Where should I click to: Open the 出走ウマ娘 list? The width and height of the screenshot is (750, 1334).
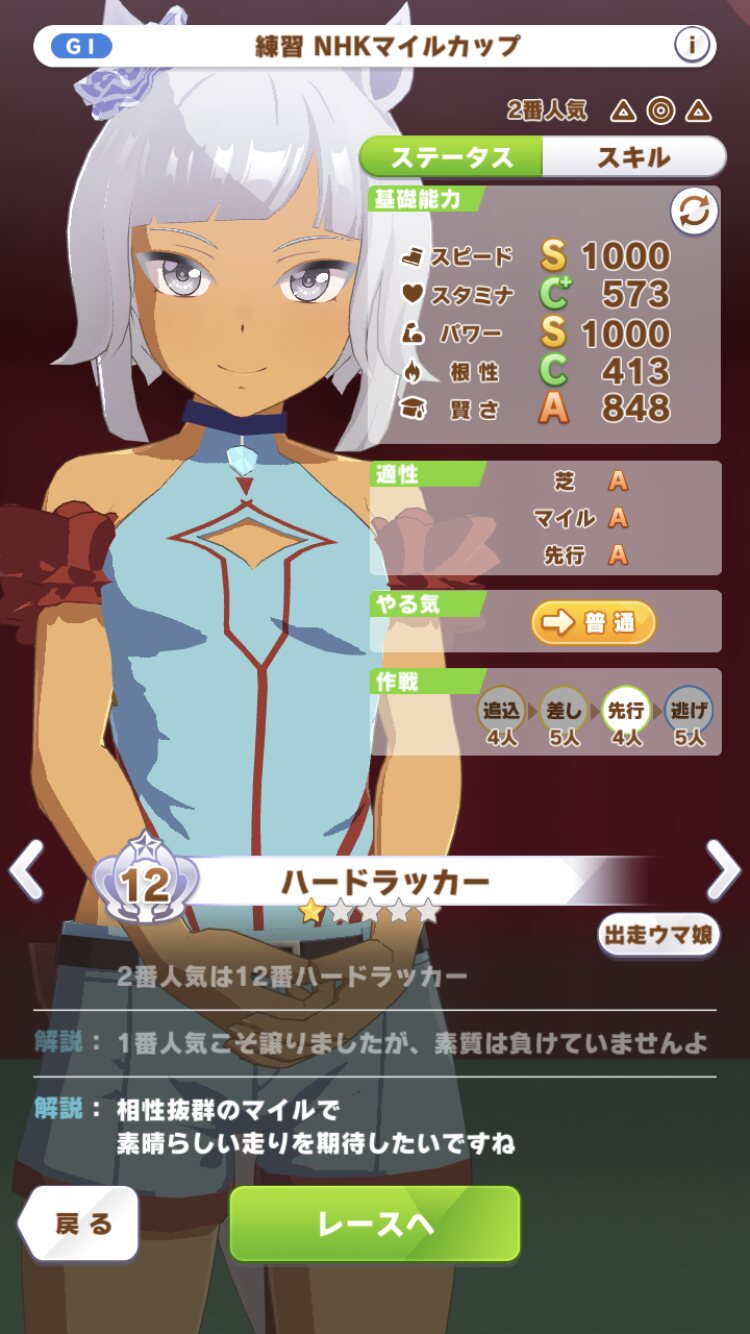(658, 935)
